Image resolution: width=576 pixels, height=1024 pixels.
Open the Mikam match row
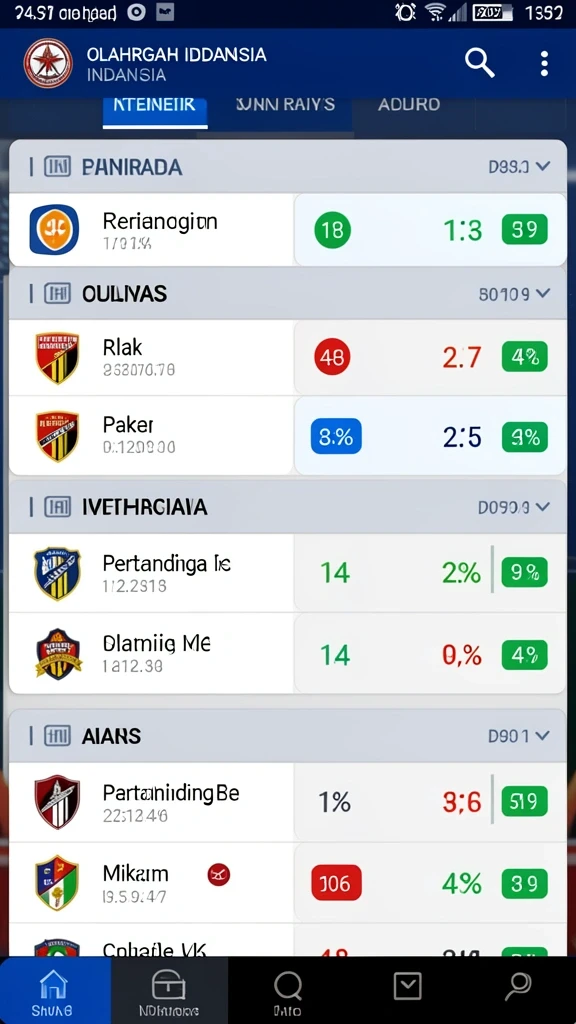pyautogui.click(x=287, y=883)
